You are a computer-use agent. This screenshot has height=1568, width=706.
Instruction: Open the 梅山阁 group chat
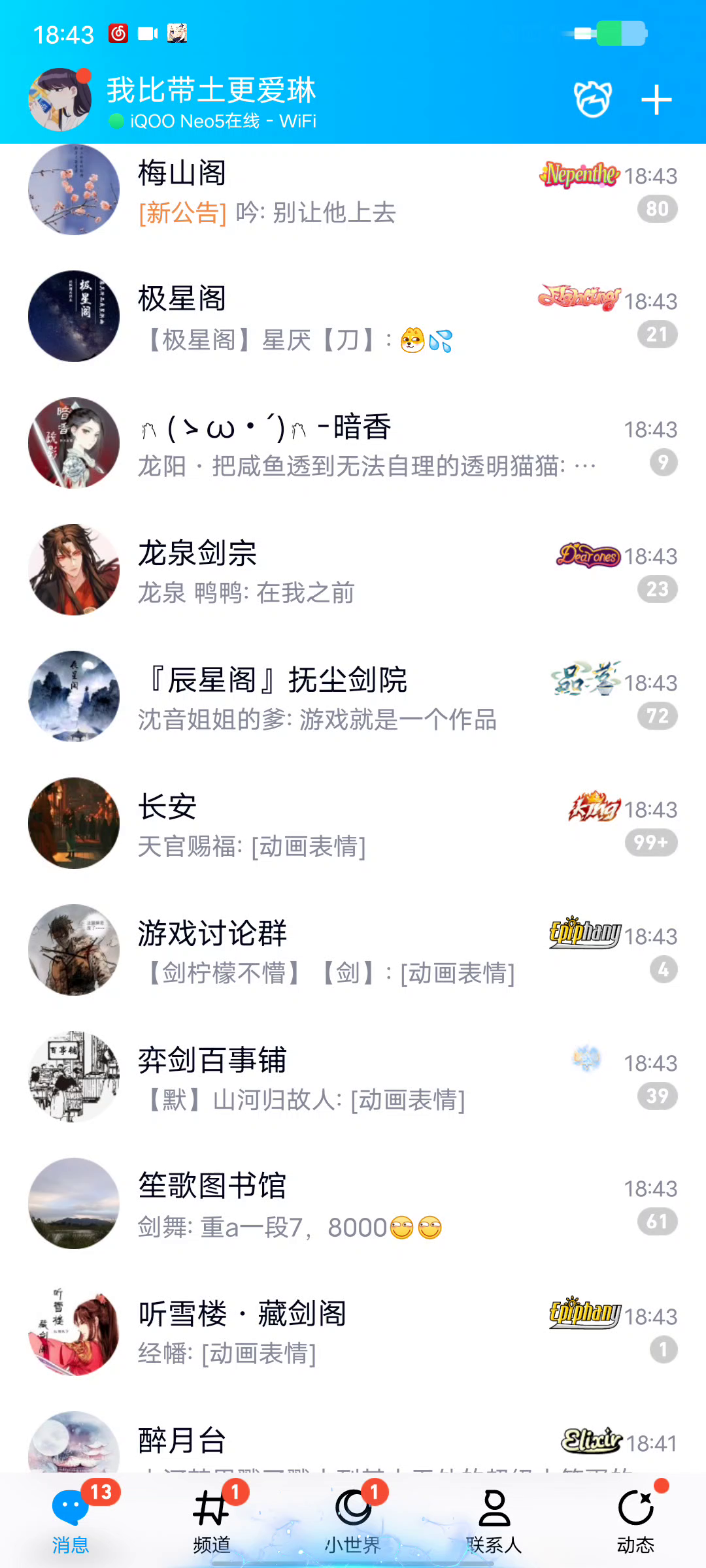tap(353, 191)
